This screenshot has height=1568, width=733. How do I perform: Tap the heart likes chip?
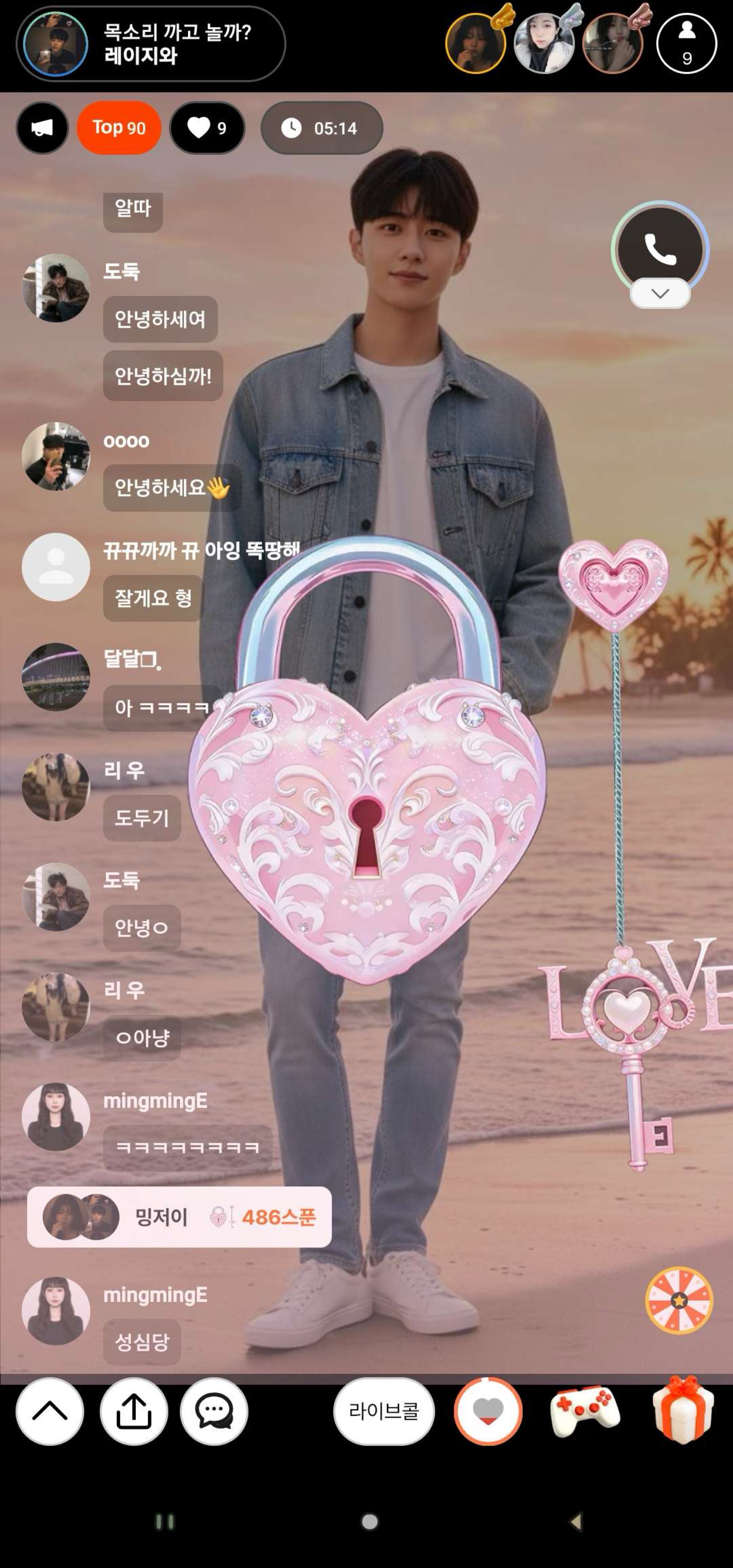207,128
